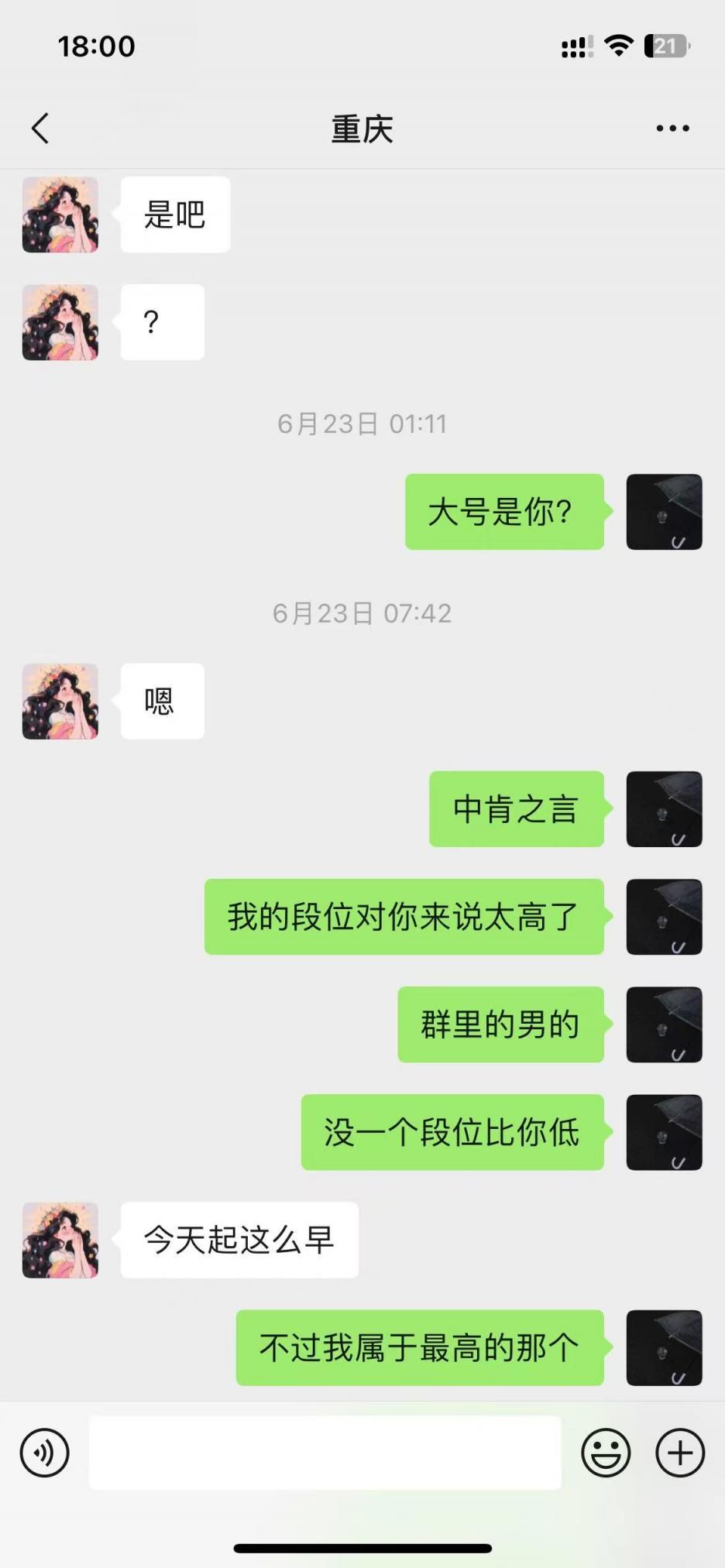Go back to the chat list
The image size is (725, 1568).
pyautogui.click(x=40, y=129)
